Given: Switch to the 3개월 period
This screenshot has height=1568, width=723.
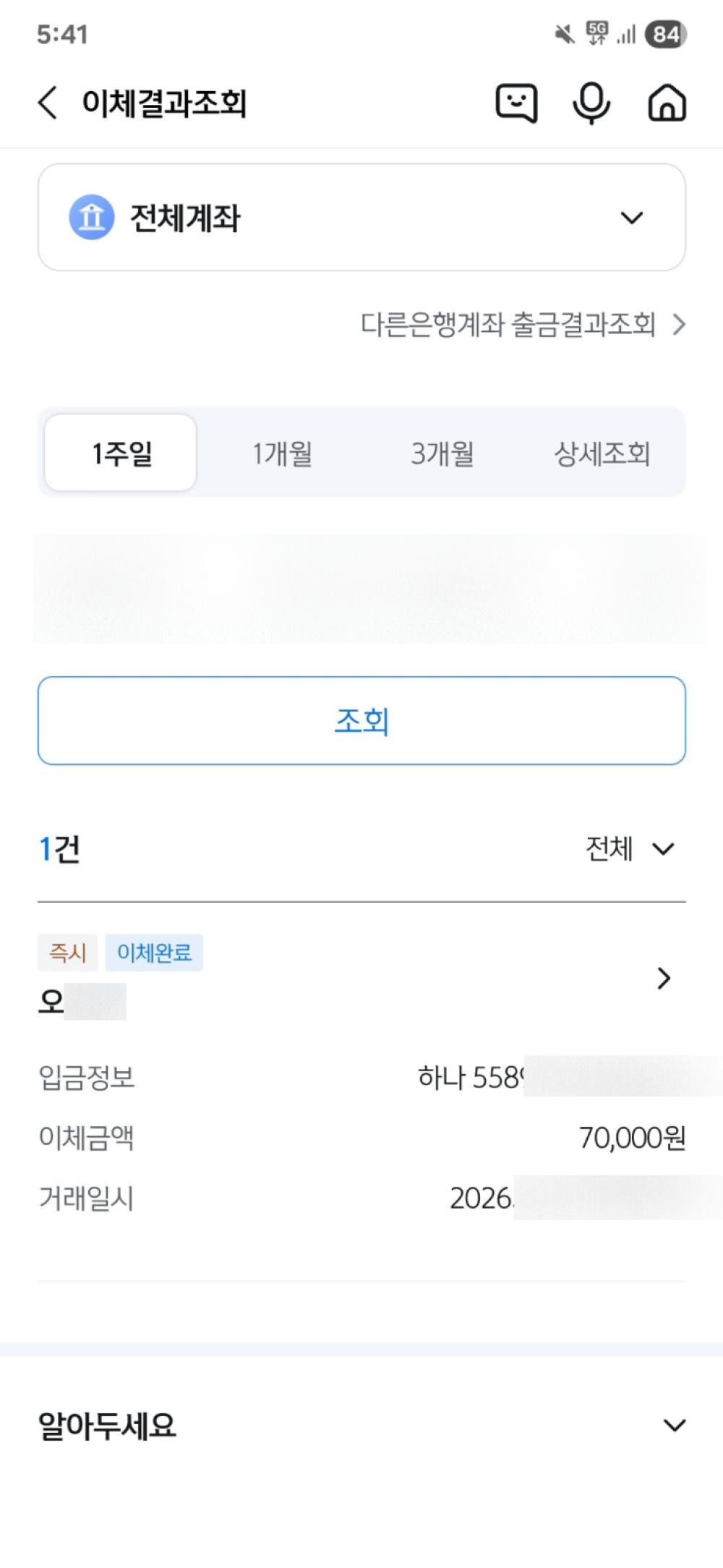Looking at the screenshot, I should [442, 453].
